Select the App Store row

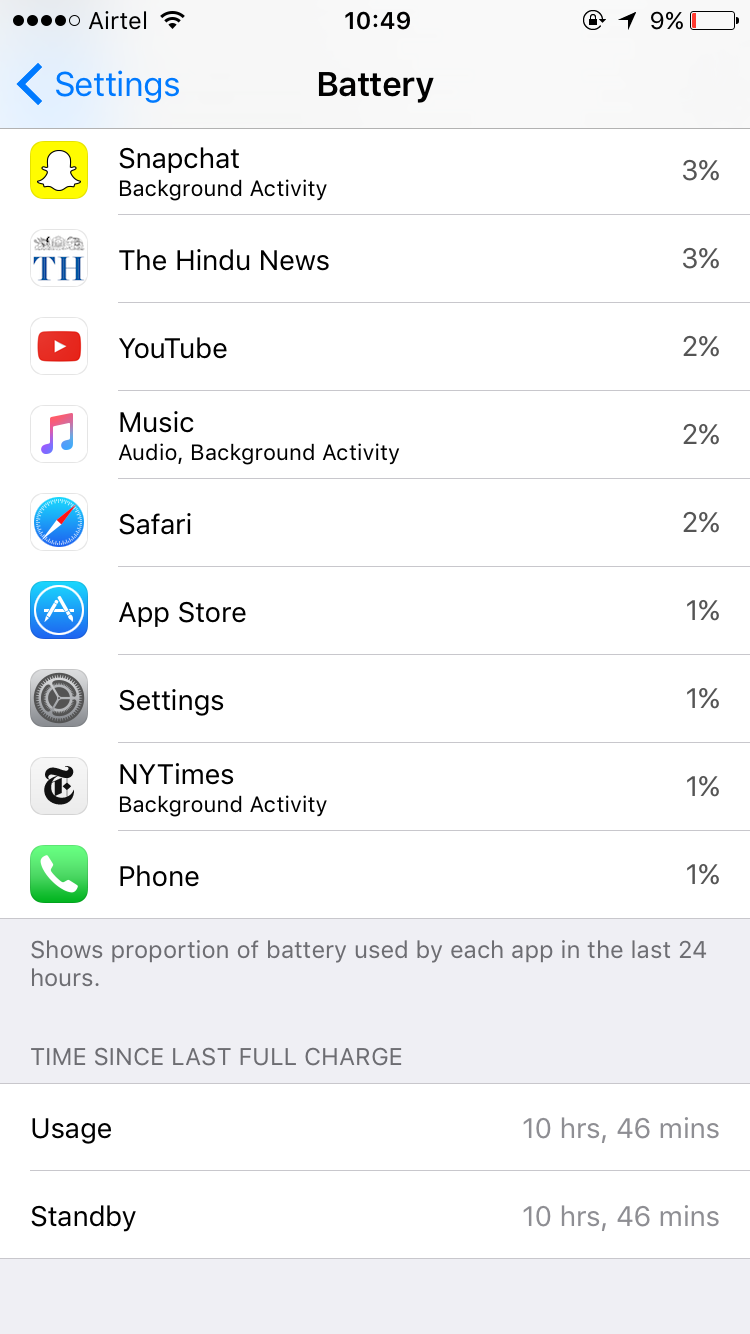(375, 612)
